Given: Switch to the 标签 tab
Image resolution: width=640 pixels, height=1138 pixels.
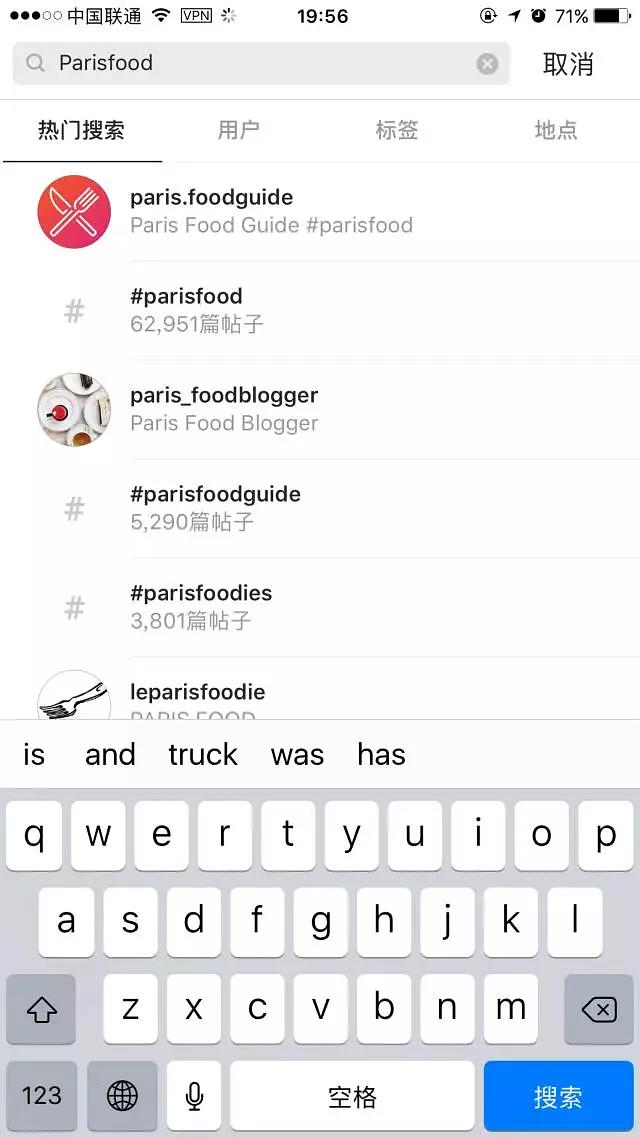Looking at the screenshot, I should [397, 131].
